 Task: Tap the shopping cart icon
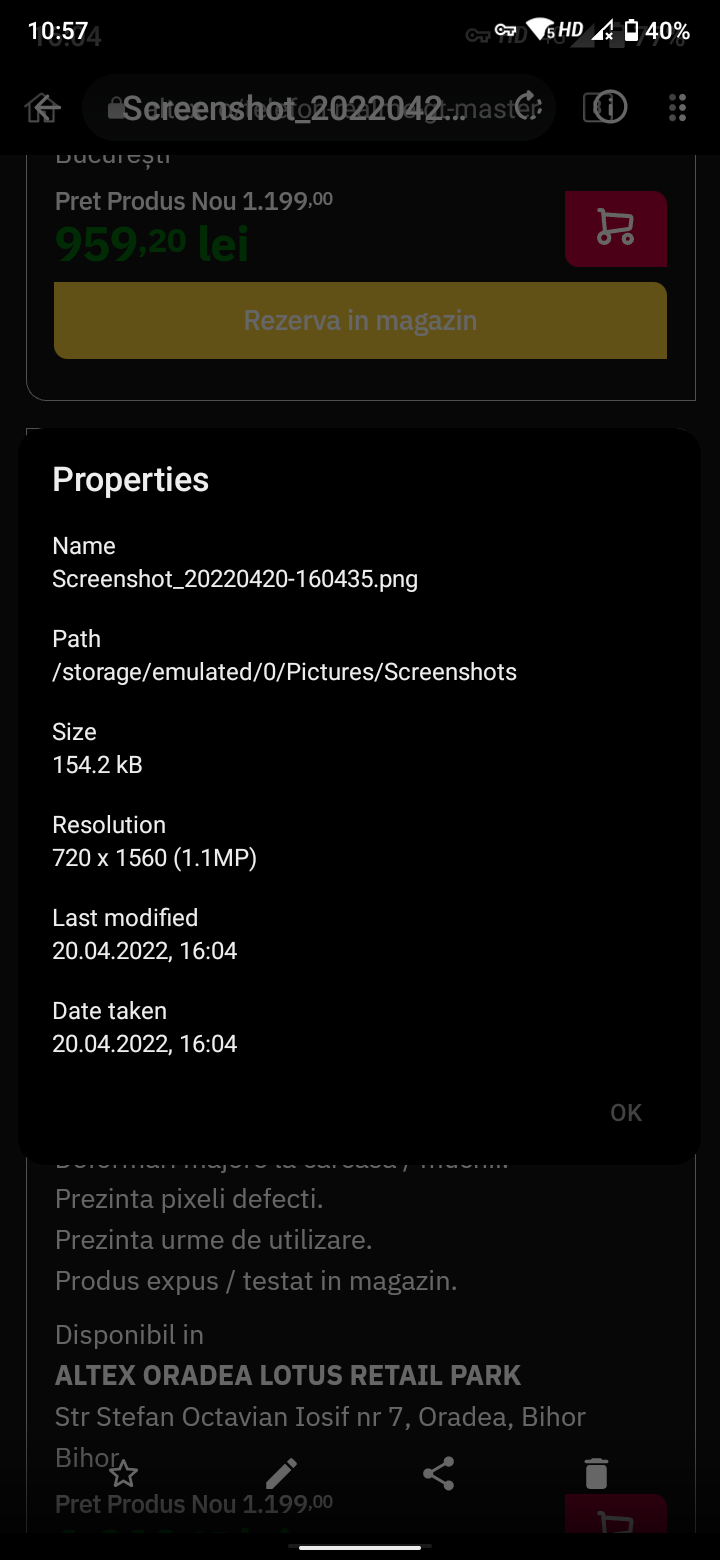pos(615,229)
